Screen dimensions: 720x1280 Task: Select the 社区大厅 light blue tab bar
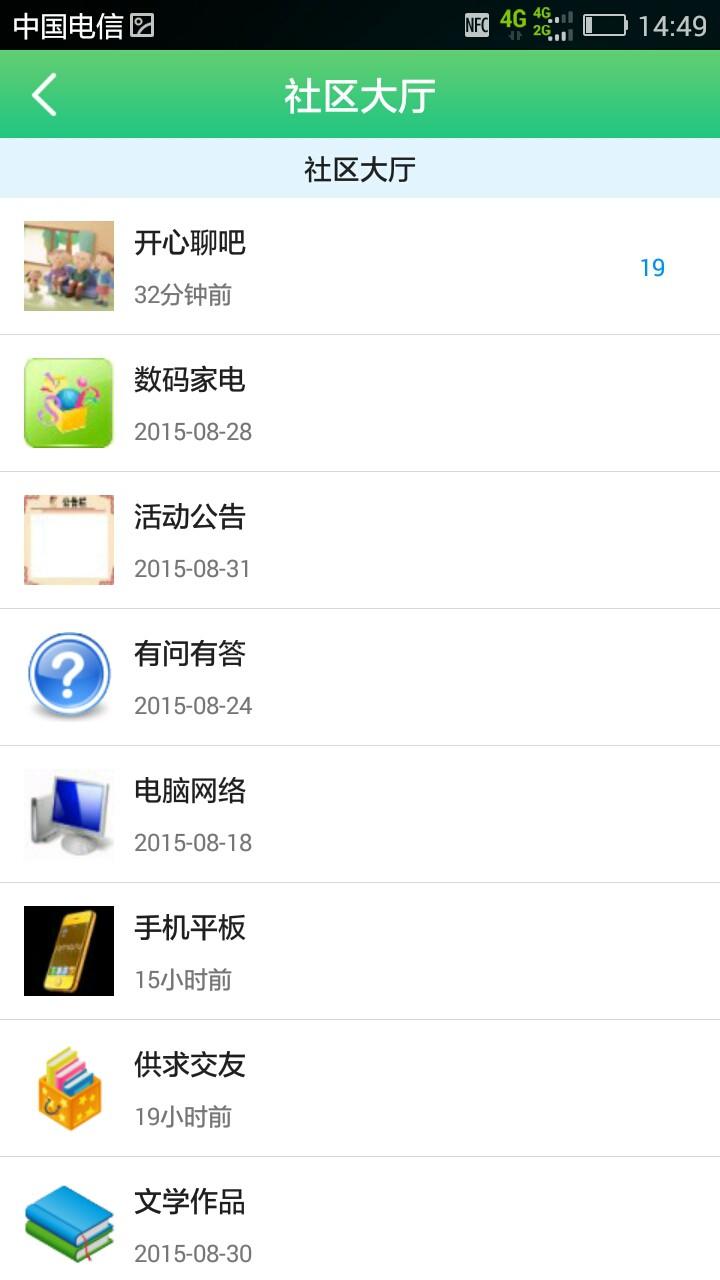tap(360, 167)
